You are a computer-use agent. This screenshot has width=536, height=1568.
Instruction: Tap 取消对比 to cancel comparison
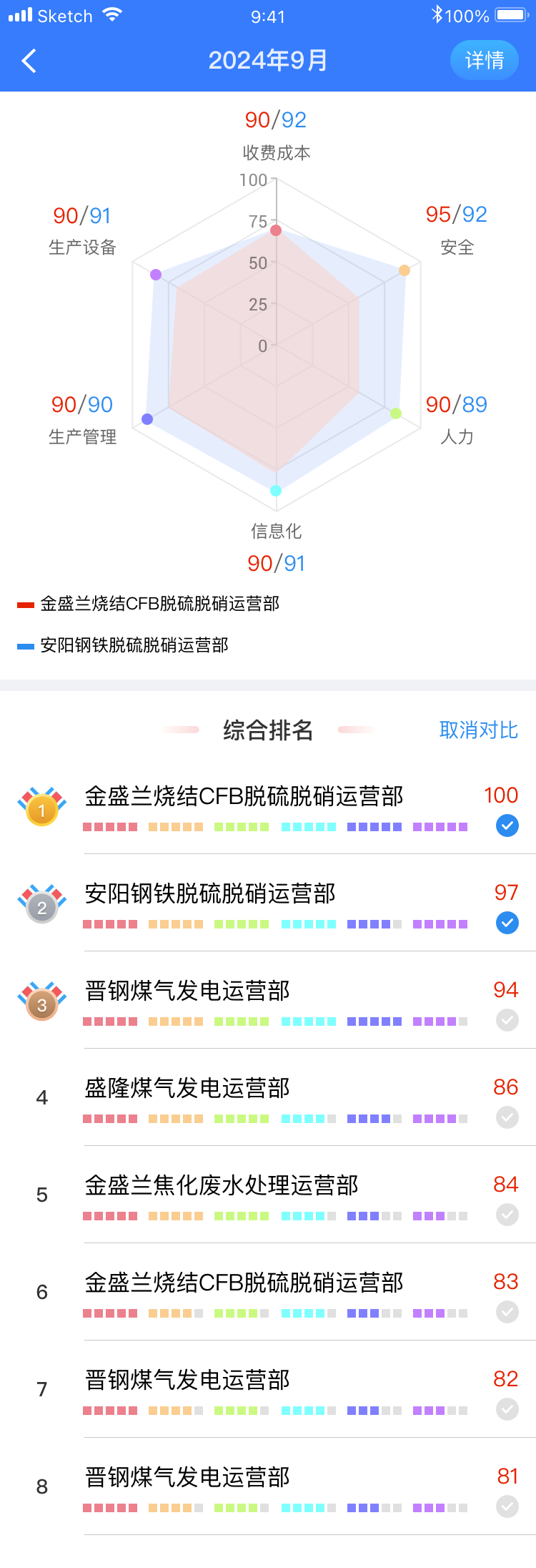478,730
